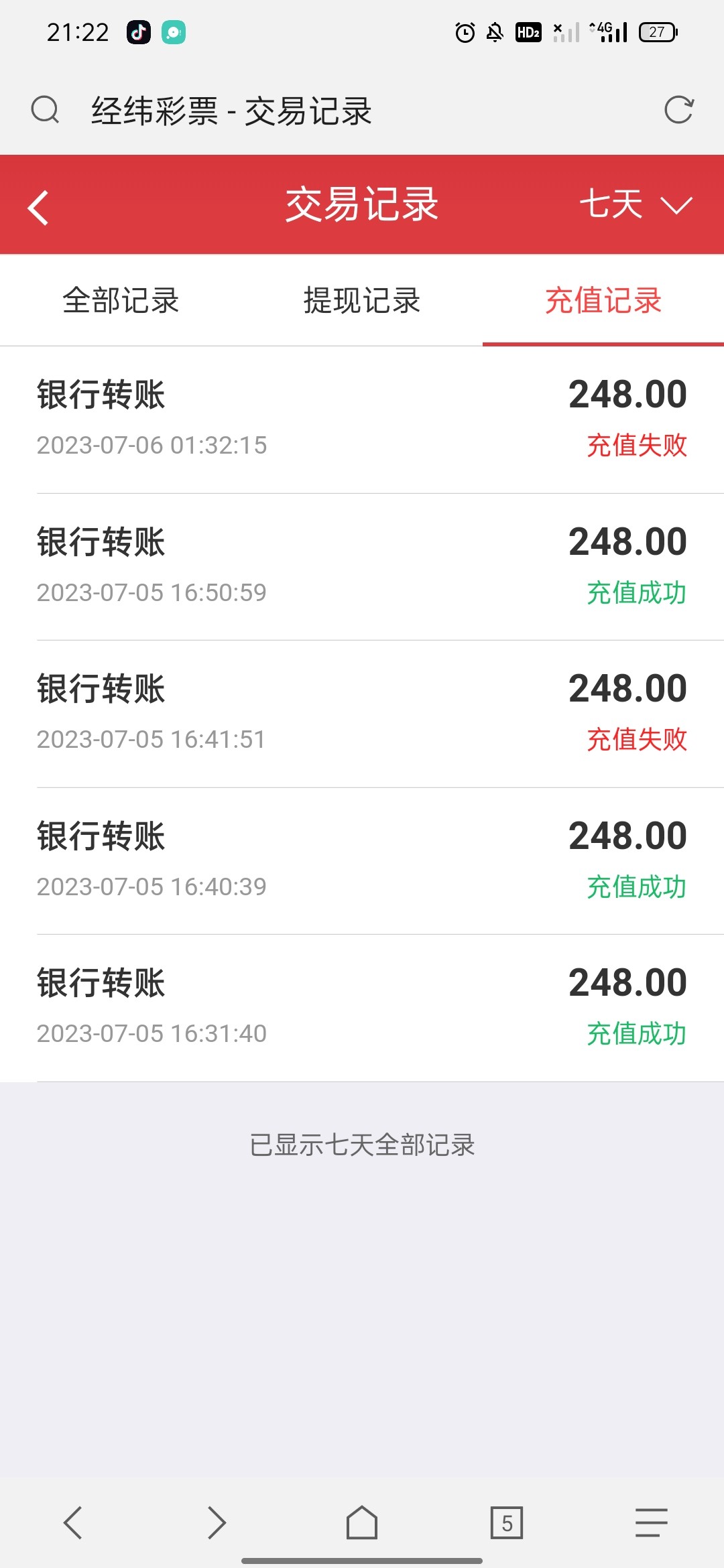The image size is (724, 1568).
Task: View the 2023-07-05 16:40:39 recharge record
Action: pyautogui.click(x=362, y=861)
